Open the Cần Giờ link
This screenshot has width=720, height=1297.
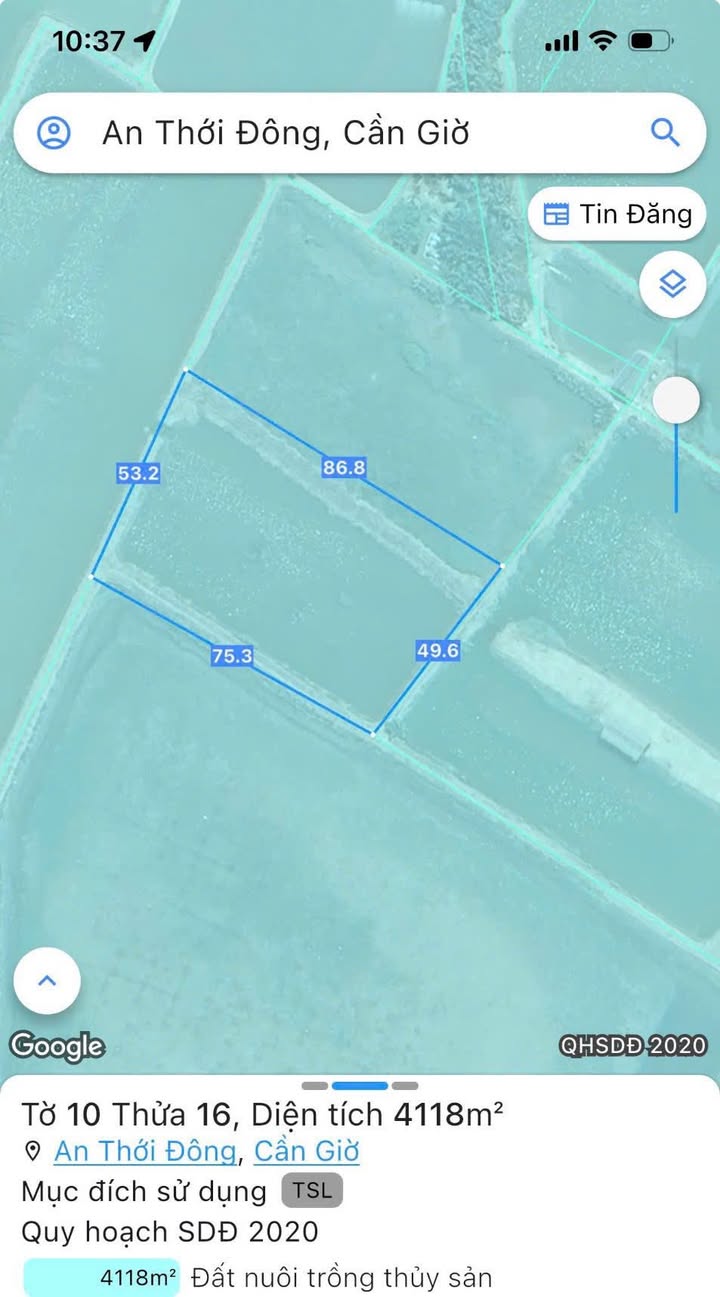point(306,1151)
